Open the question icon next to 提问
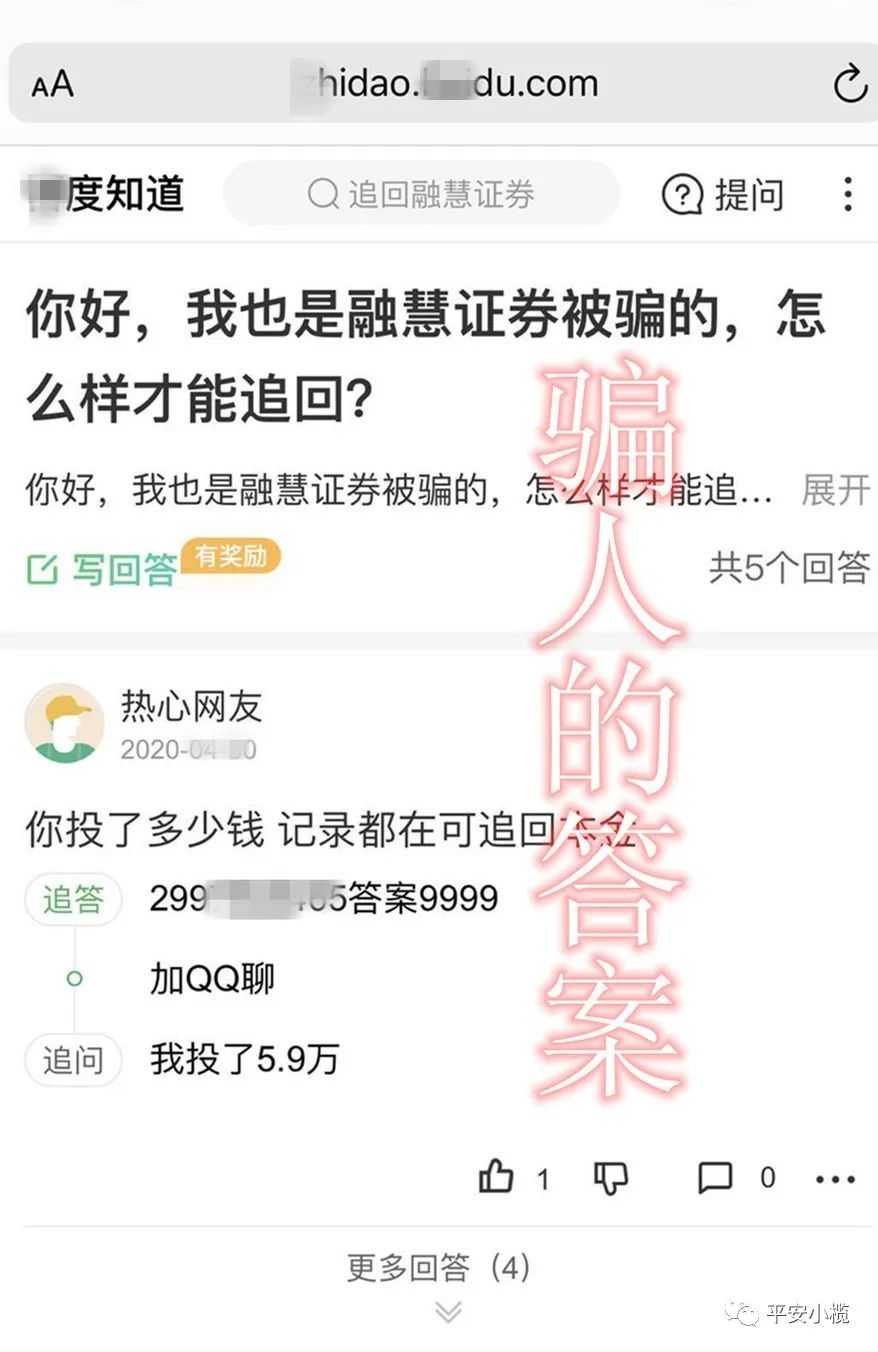 point(681,195)
